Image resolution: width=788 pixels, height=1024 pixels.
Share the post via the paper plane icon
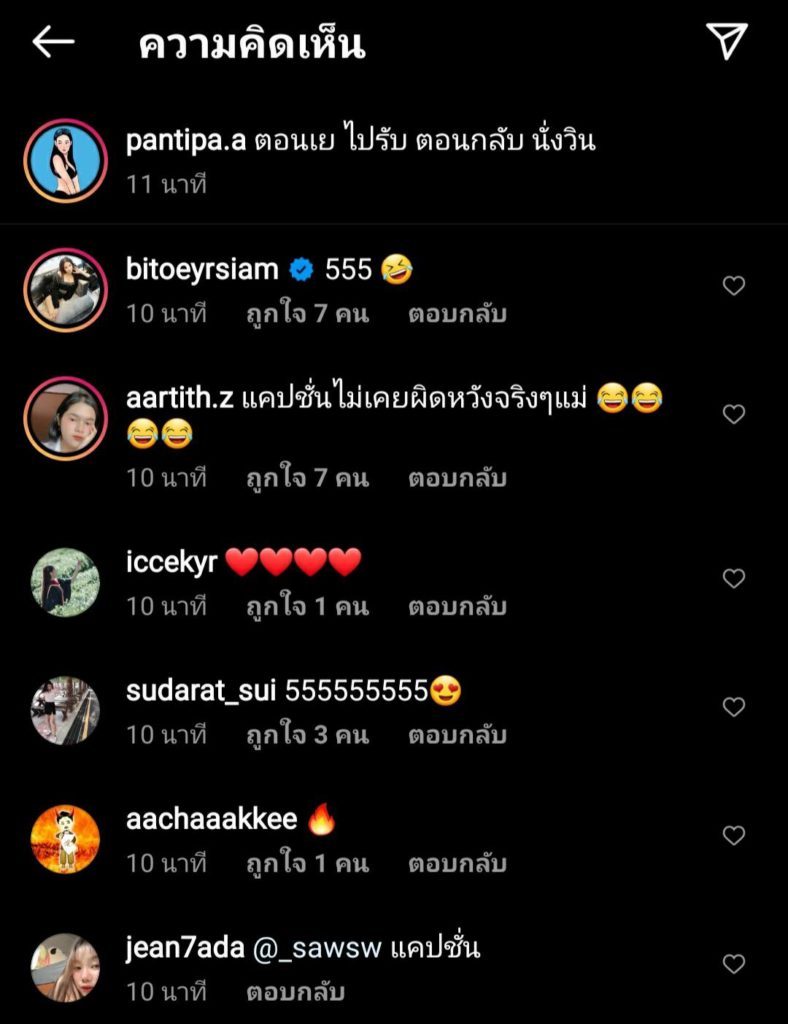(726, 41)
